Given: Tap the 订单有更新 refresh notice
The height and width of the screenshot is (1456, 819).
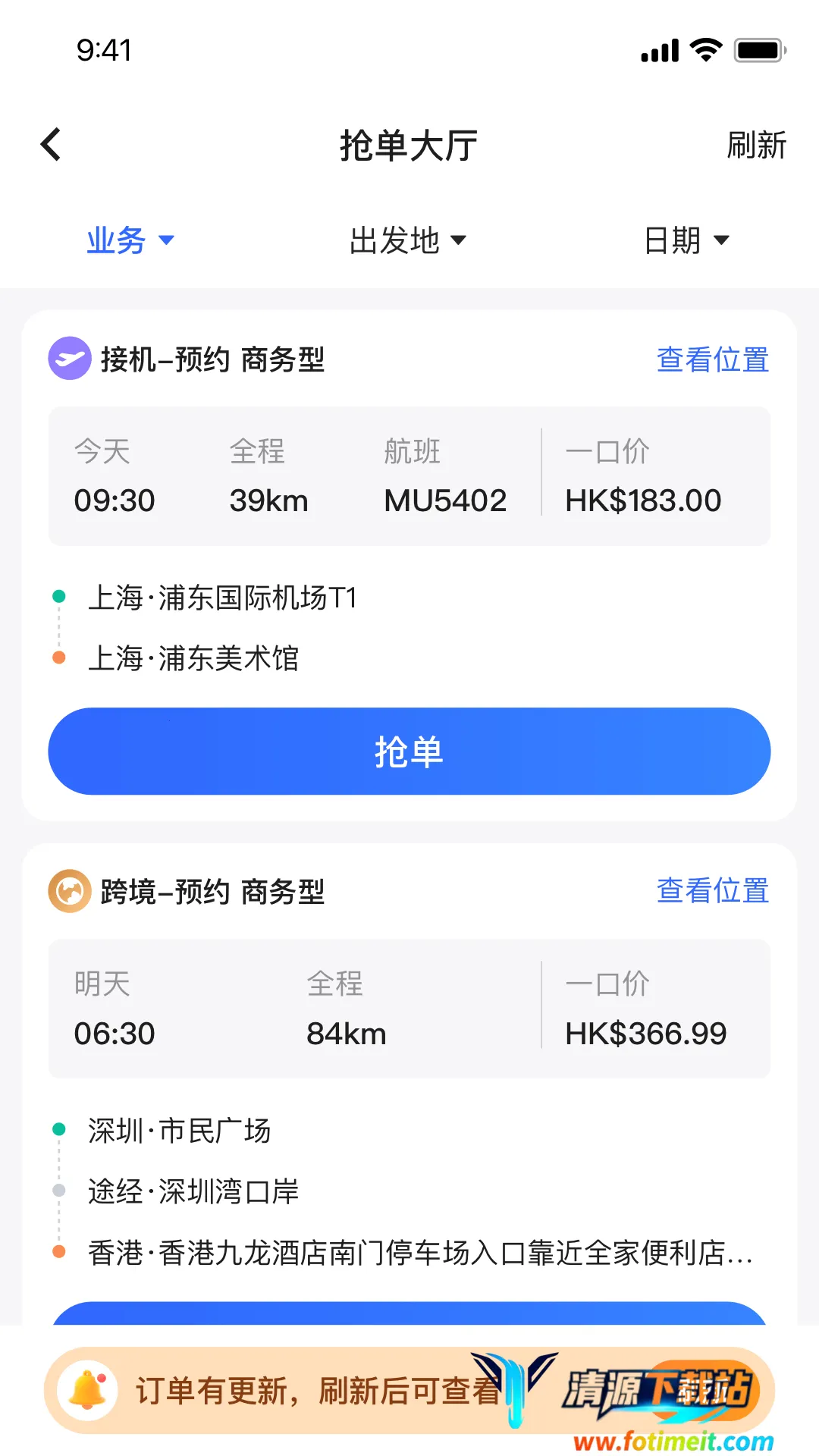Looking at the screenshot, I should tap(318, 1391).
